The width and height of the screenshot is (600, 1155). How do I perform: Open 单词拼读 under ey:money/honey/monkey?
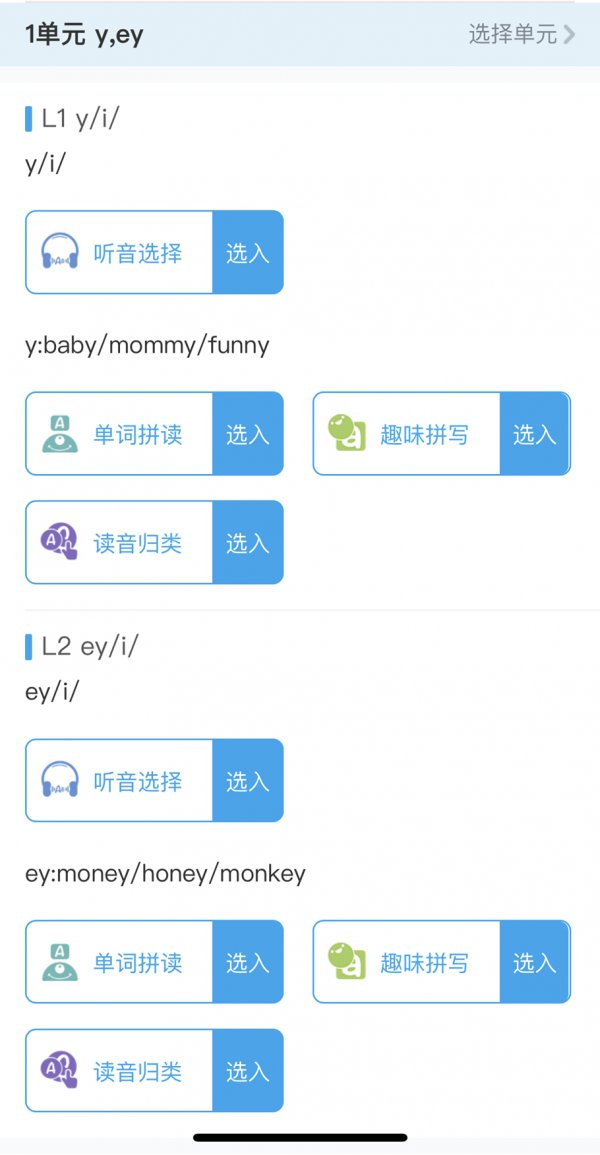tap(120, 962)
